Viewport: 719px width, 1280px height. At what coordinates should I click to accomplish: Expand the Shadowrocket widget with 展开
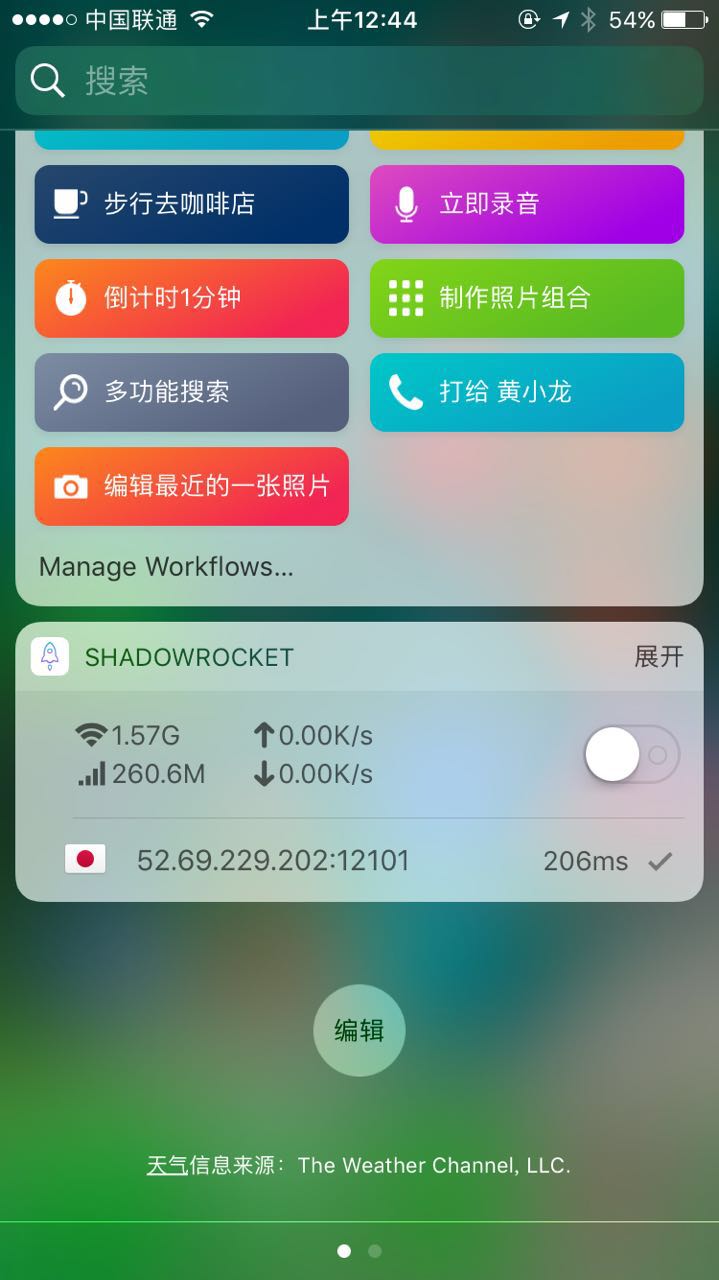658,657
